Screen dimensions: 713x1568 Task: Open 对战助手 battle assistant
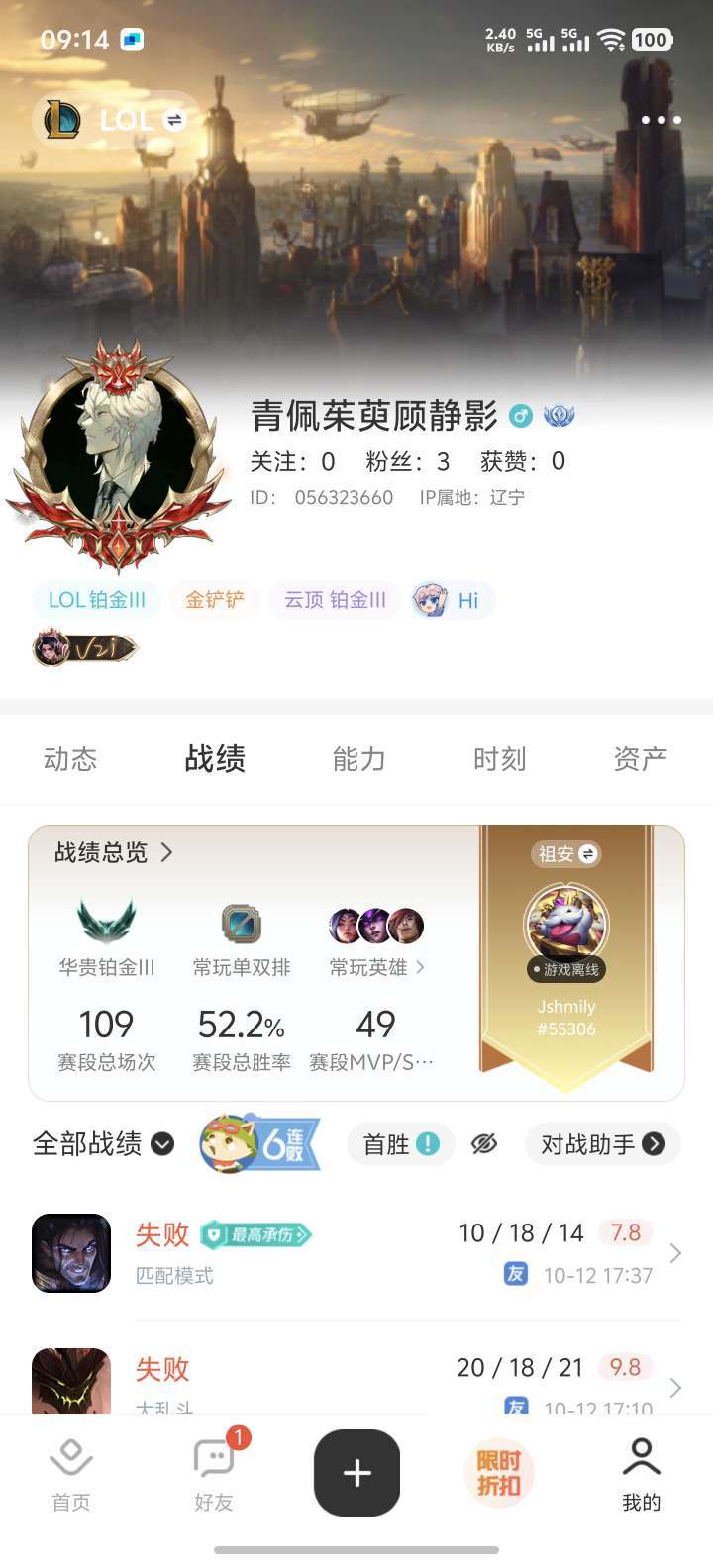(602, 1144)
